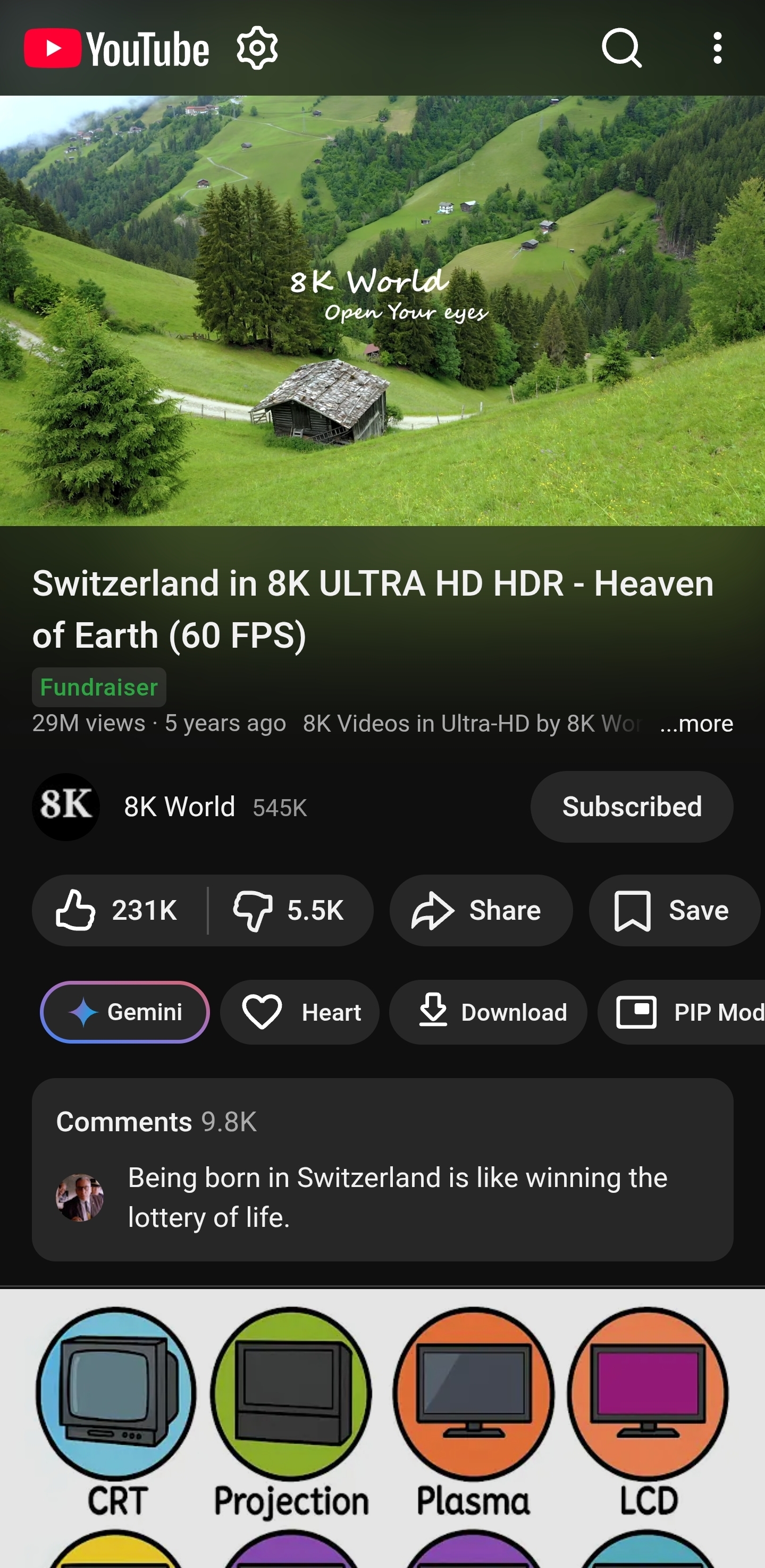765x1568 pixels.
Task: Expand the description with ...more
Action: [x=696, y=723]
